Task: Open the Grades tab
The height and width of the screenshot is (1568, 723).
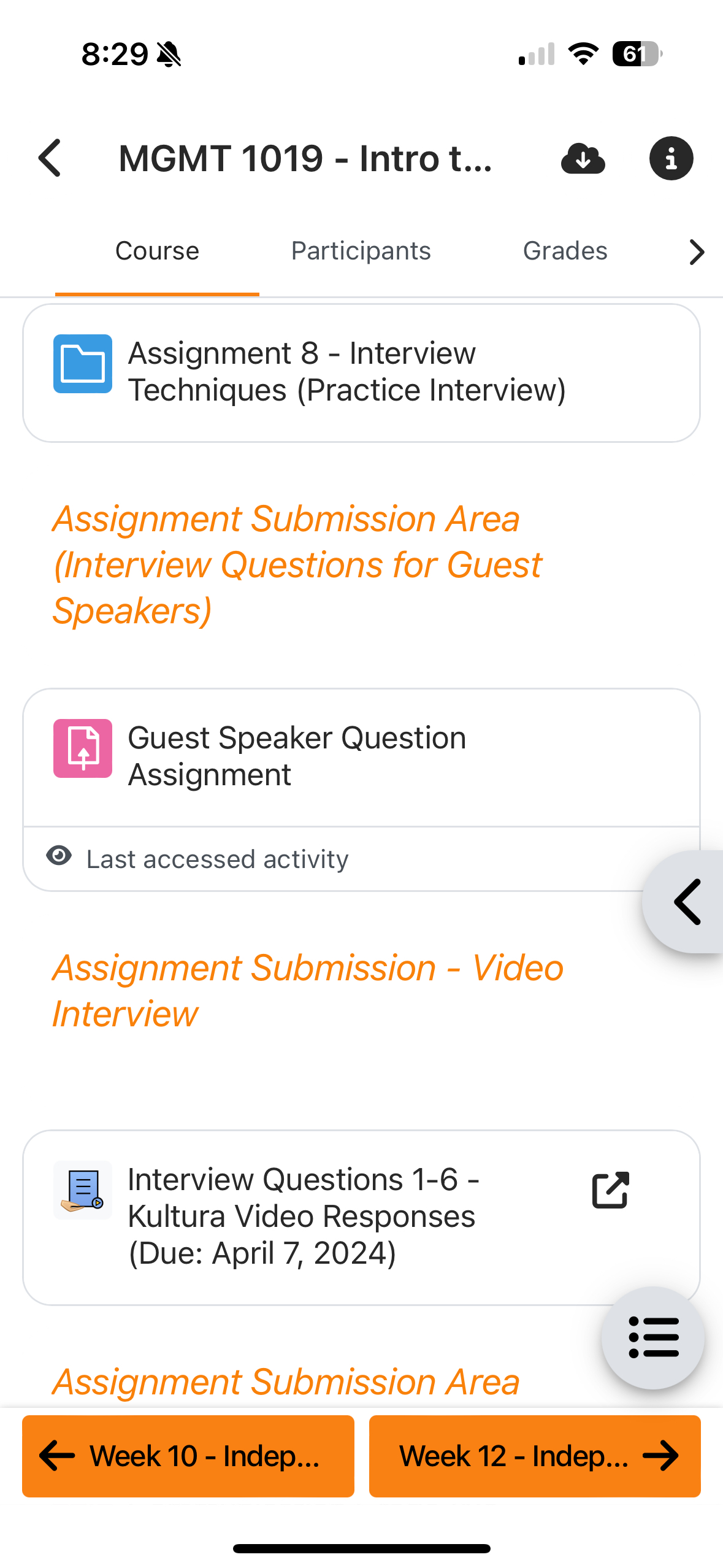Action: 564,250
